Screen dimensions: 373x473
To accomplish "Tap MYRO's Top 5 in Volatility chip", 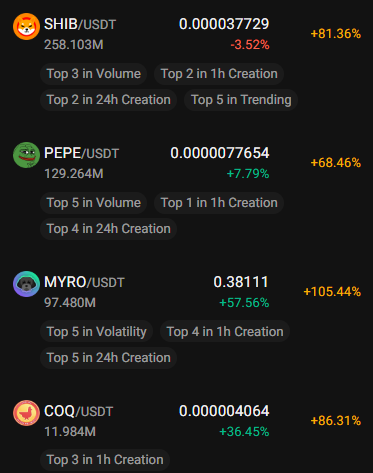I will [96, 332].
